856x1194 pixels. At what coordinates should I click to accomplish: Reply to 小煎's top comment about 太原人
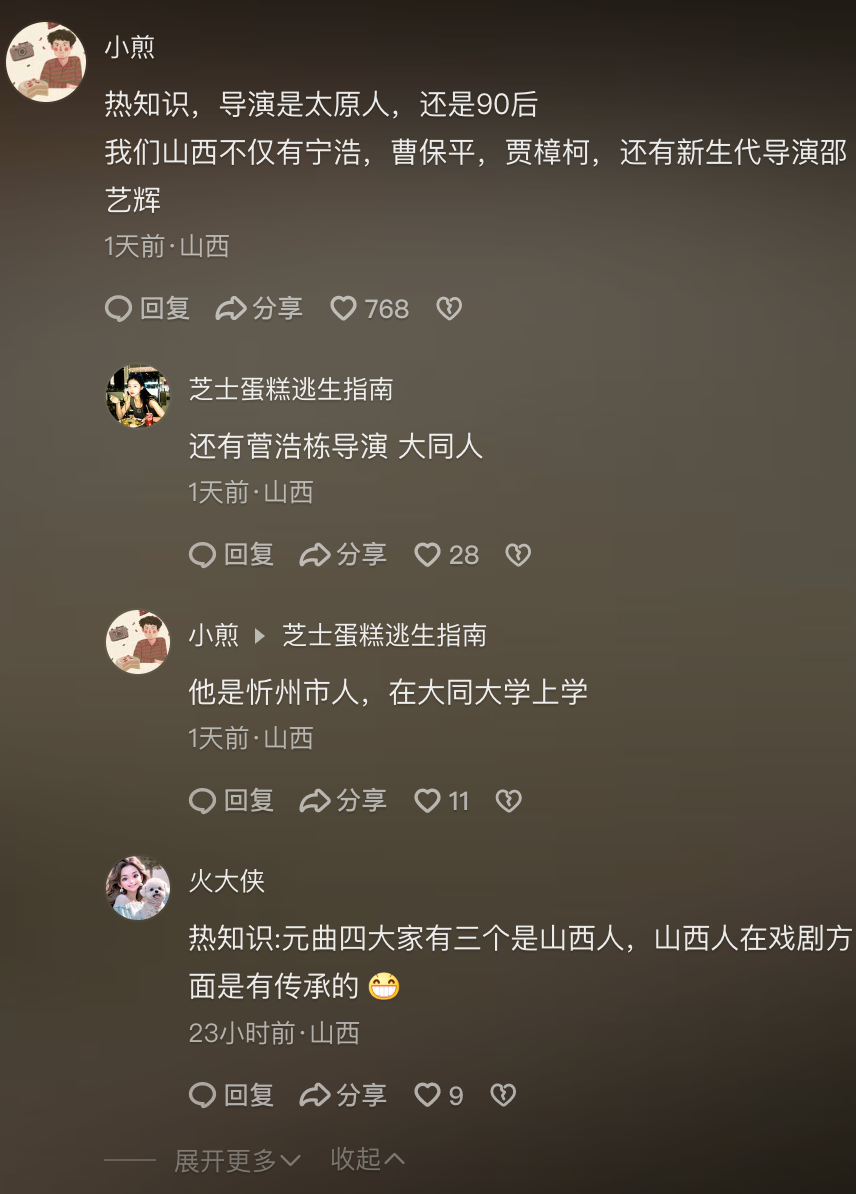(148, 309)
